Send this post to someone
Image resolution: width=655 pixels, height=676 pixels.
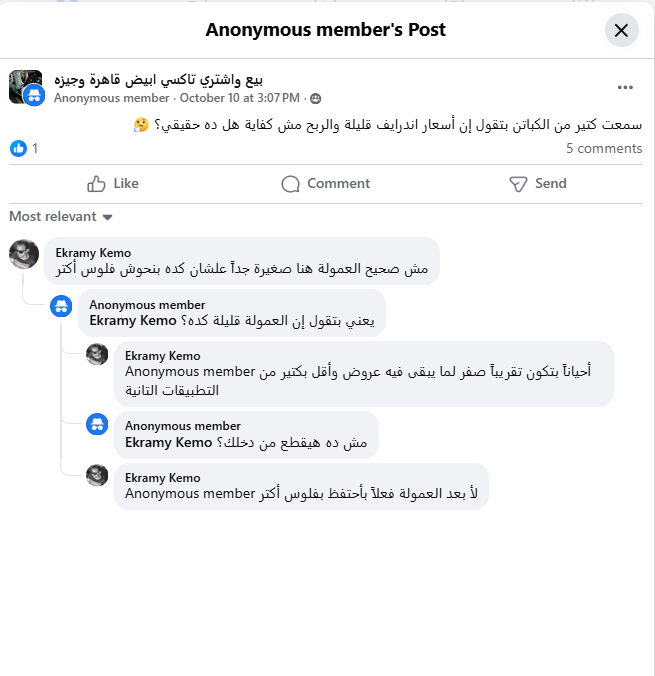[537, 183]
